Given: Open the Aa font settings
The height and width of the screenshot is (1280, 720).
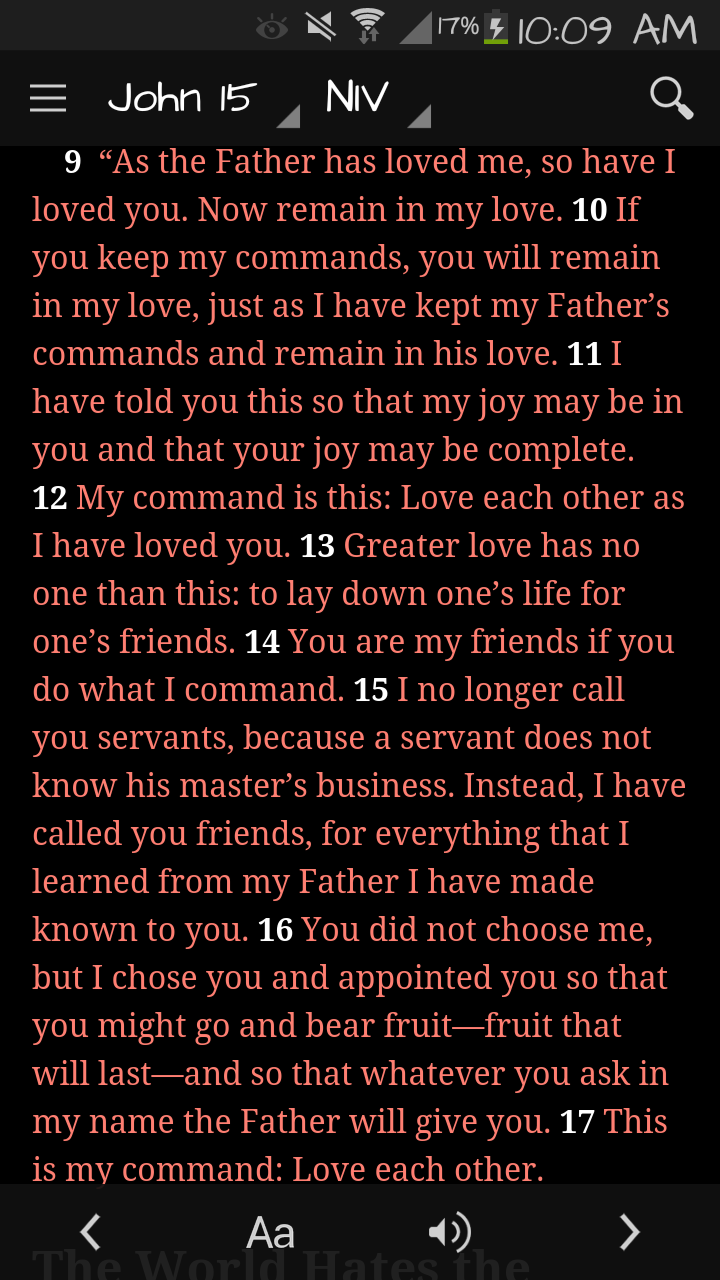Looking at the screenshot, I should pos(271,1232).
